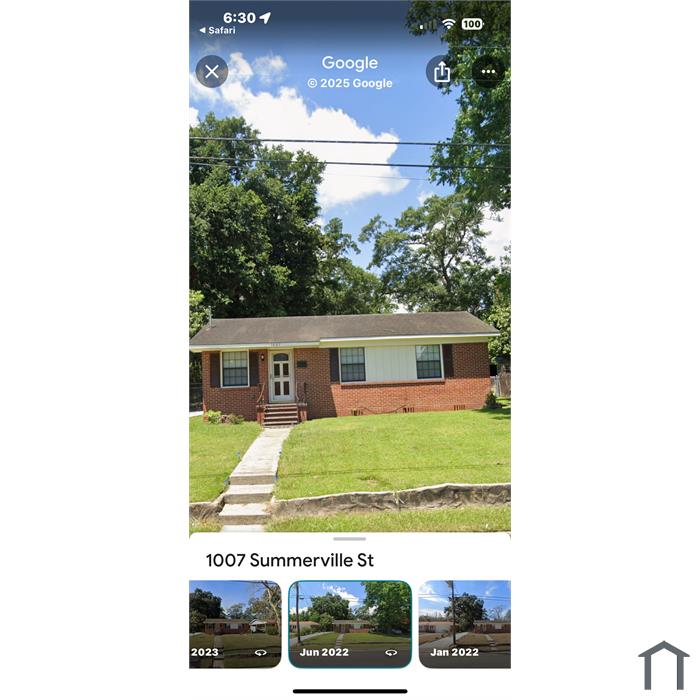
Task: Select the 2023 Street View thumbnail
Action: pyautogui.click(x=235, y=624)
